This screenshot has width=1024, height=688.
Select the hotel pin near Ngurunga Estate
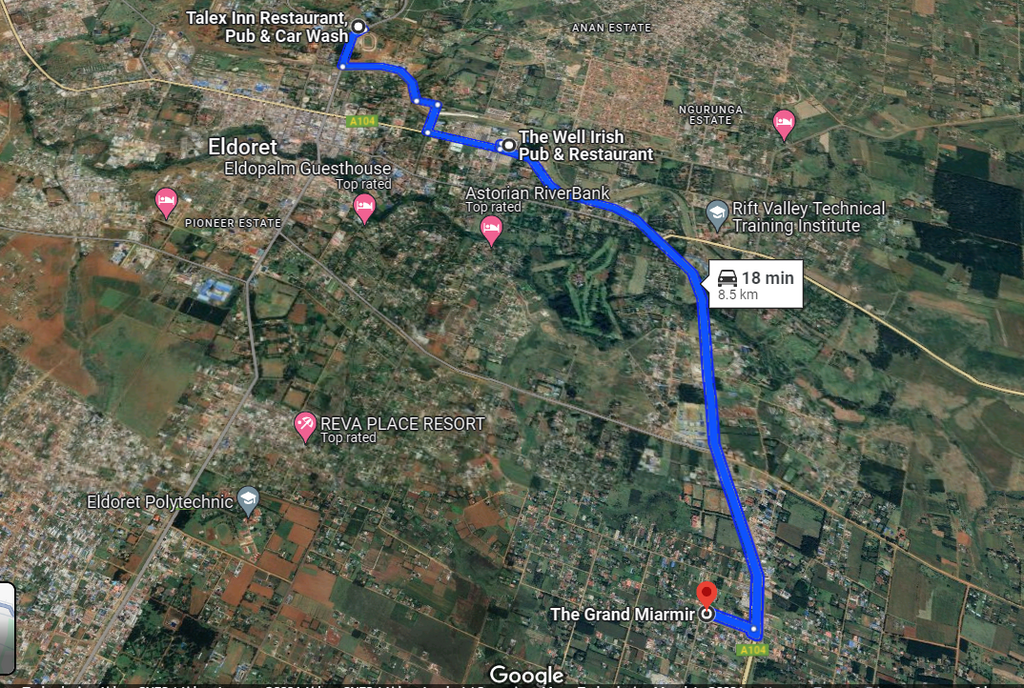785,123
